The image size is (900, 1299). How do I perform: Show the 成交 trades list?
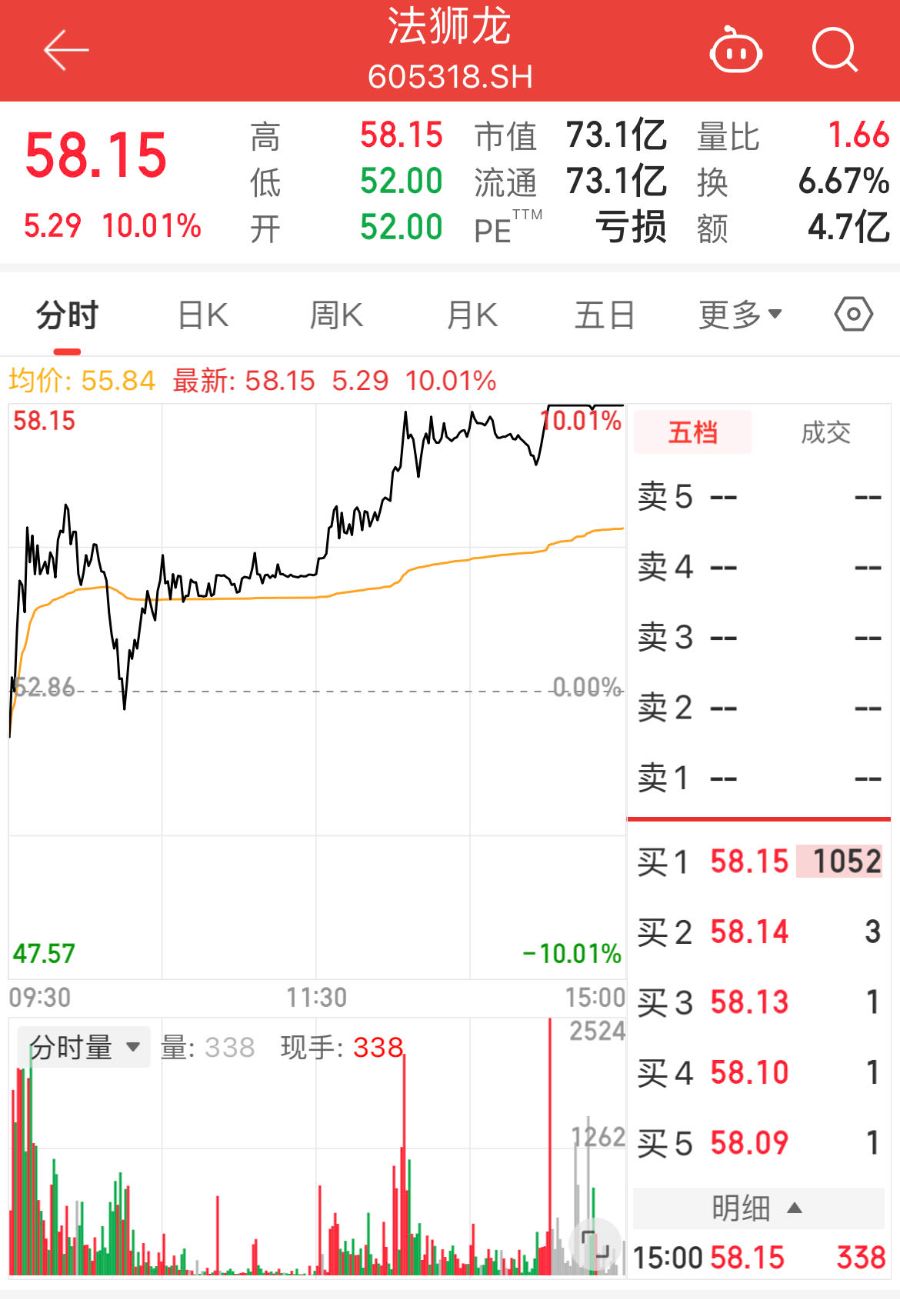(x=825, y=432)
